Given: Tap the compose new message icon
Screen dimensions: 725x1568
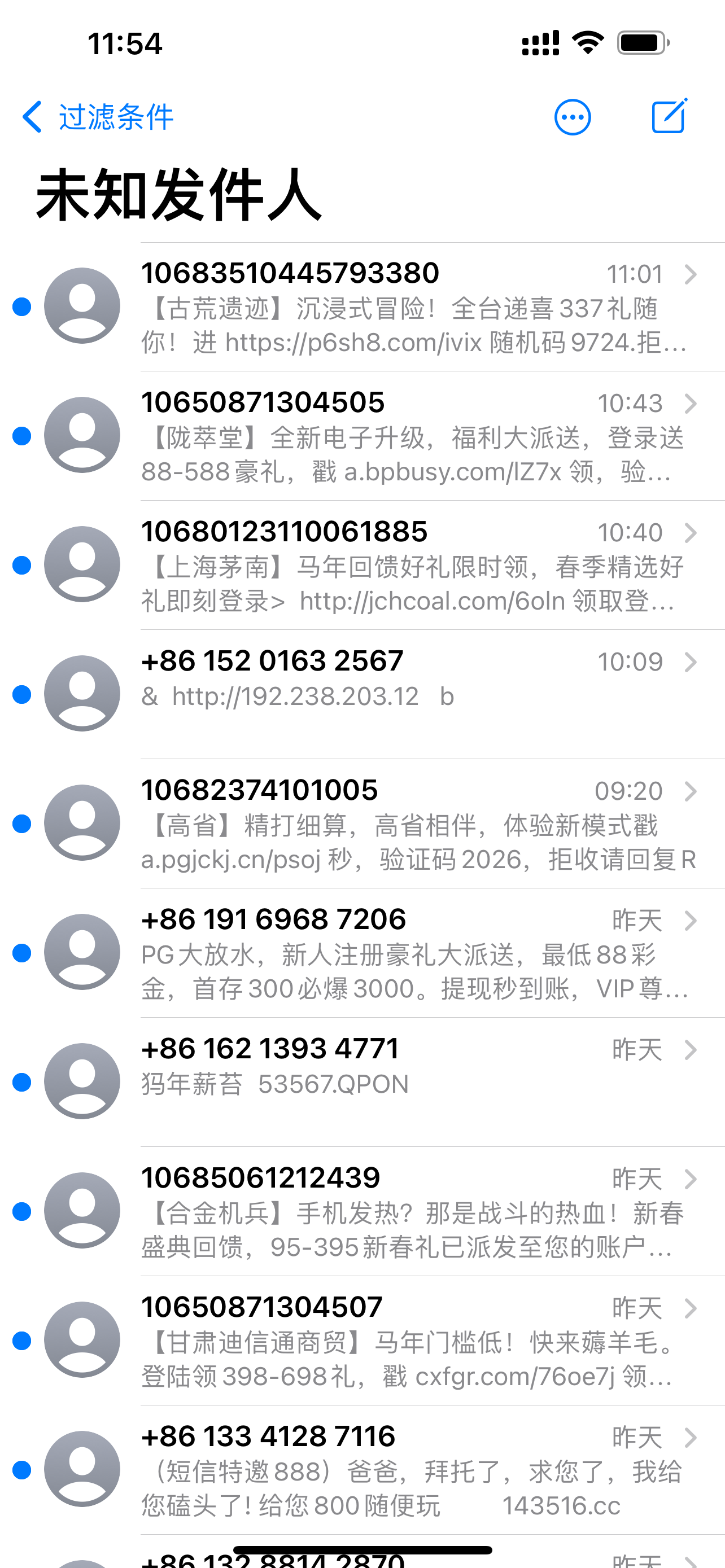Looking at the screenshot, I should 668,116.
